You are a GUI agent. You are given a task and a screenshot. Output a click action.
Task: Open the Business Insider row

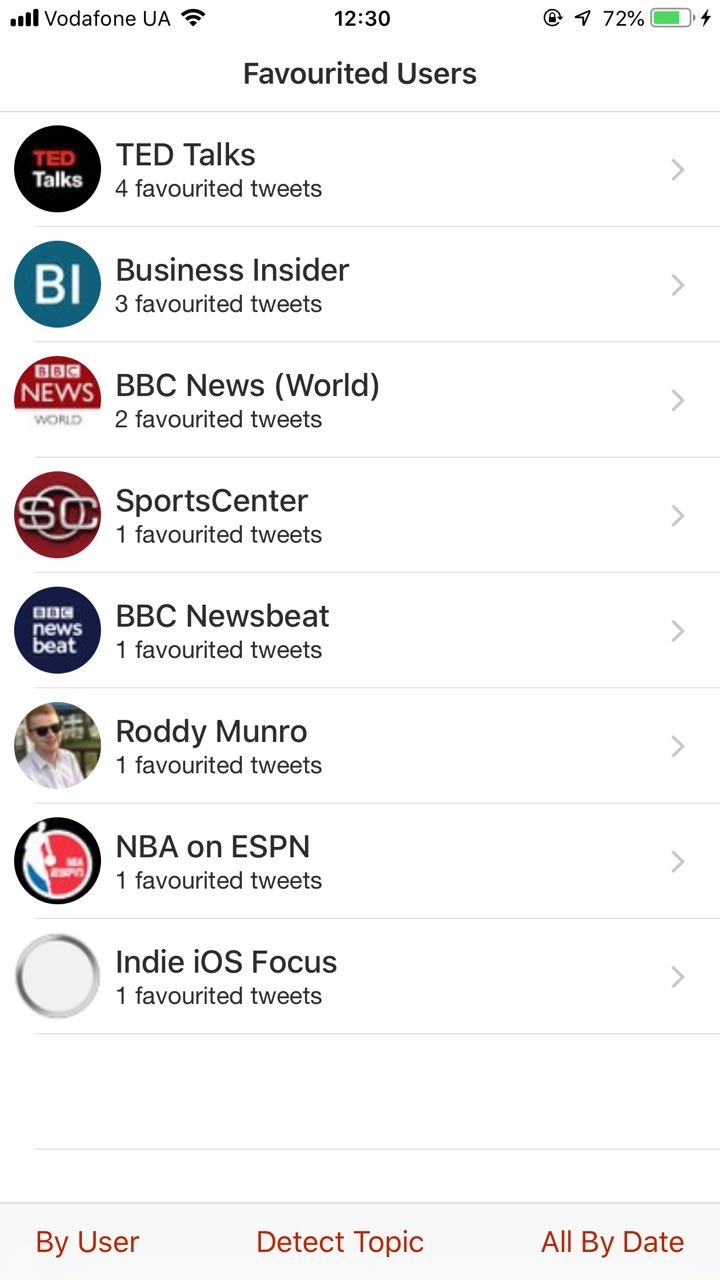click(x=360, y=285)
